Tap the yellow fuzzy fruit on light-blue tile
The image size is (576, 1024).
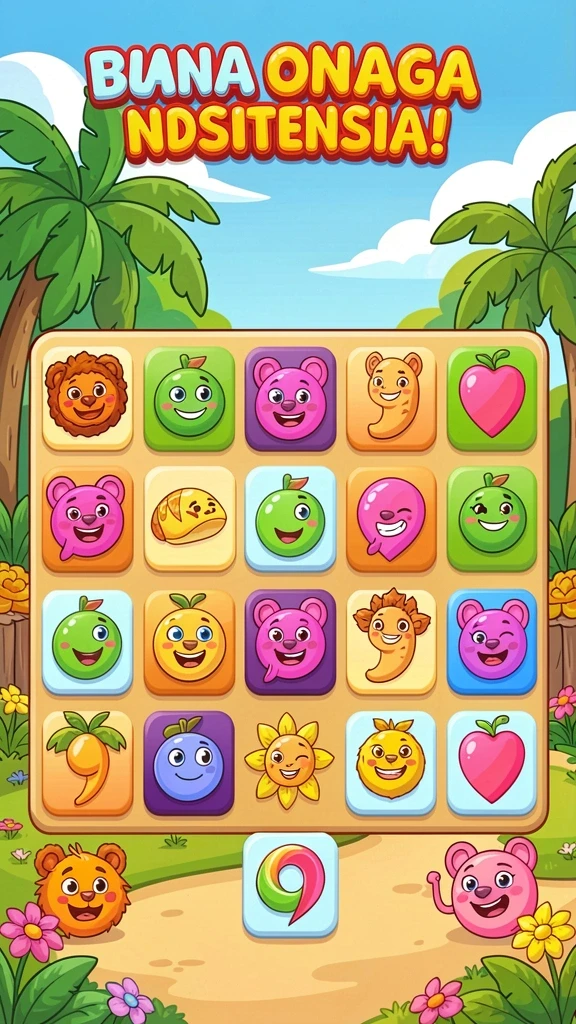pyautogui.click(x=391, y=762)
